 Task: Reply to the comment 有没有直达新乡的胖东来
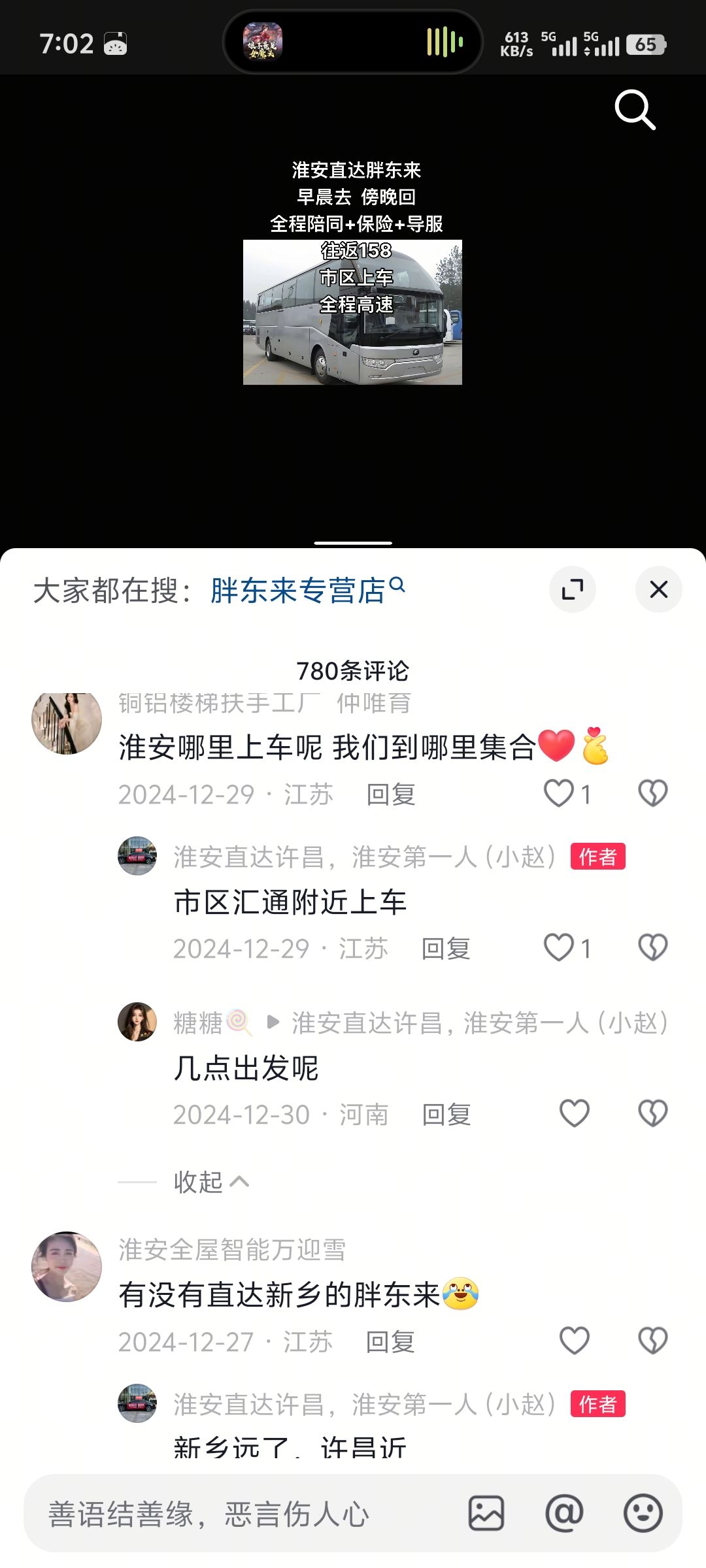(390, 1342)
